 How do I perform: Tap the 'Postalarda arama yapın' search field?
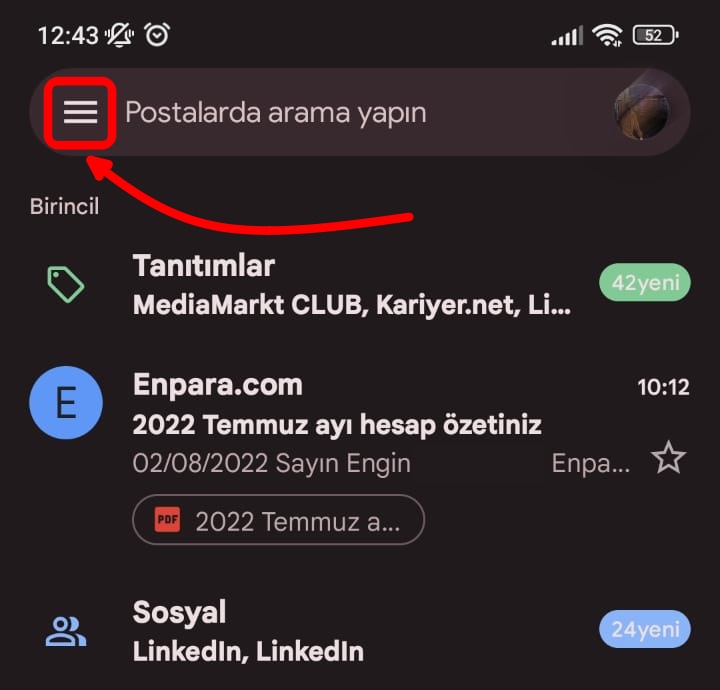[x=330, y=112]
